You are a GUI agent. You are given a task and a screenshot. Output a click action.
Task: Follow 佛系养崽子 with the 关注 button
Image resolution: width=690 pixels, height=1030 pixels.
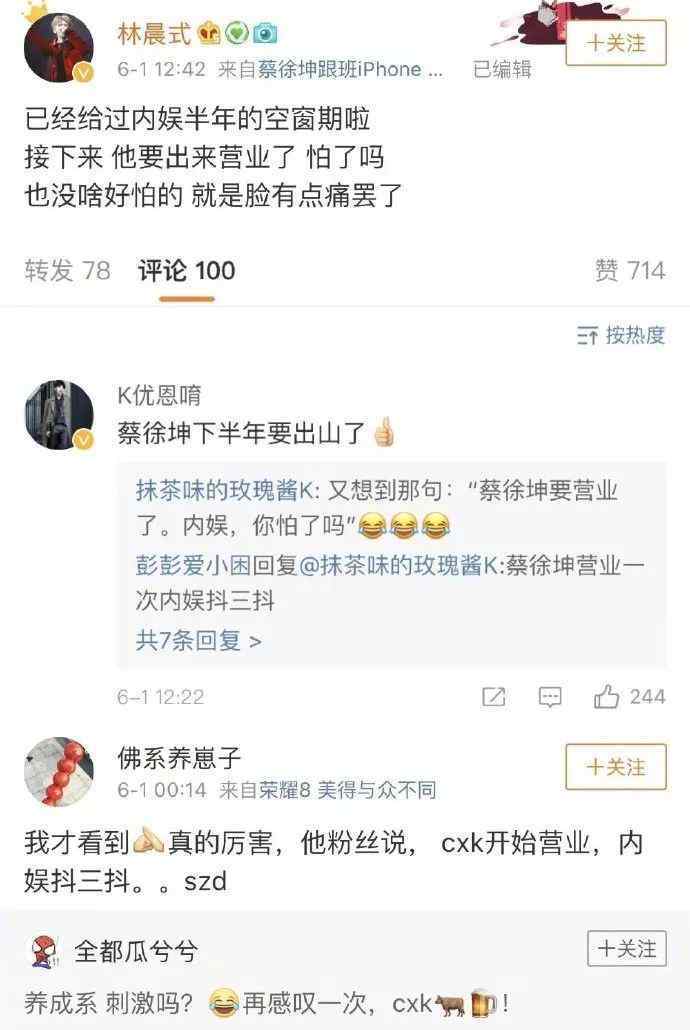[615, 767]
